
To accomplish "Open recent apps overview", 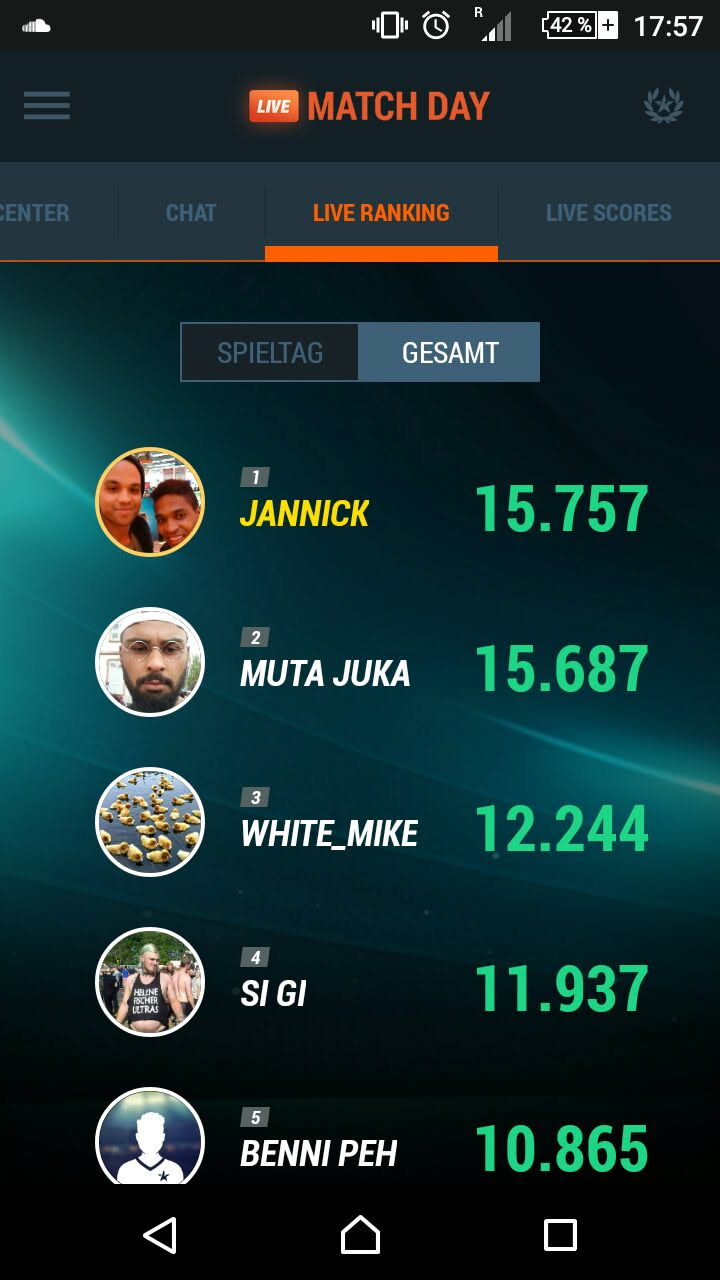I will pyautogui.click(x=560, y=1235).
